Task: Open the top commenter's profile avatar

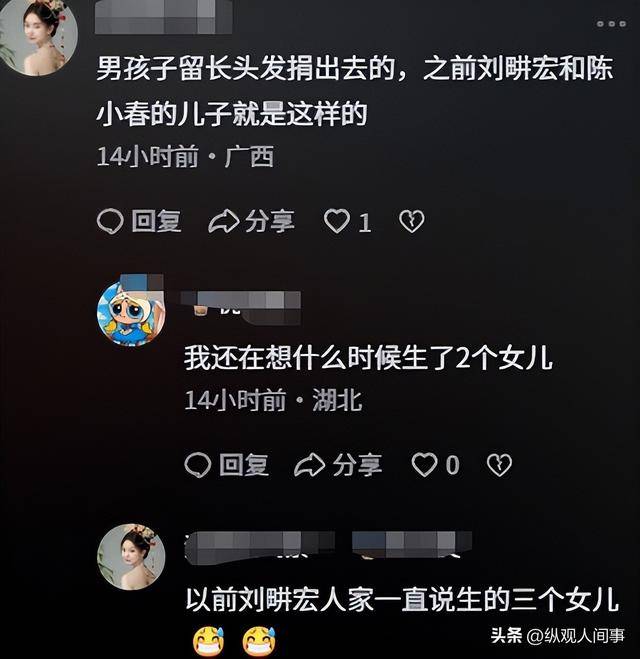Action: [x=38, y=35]
